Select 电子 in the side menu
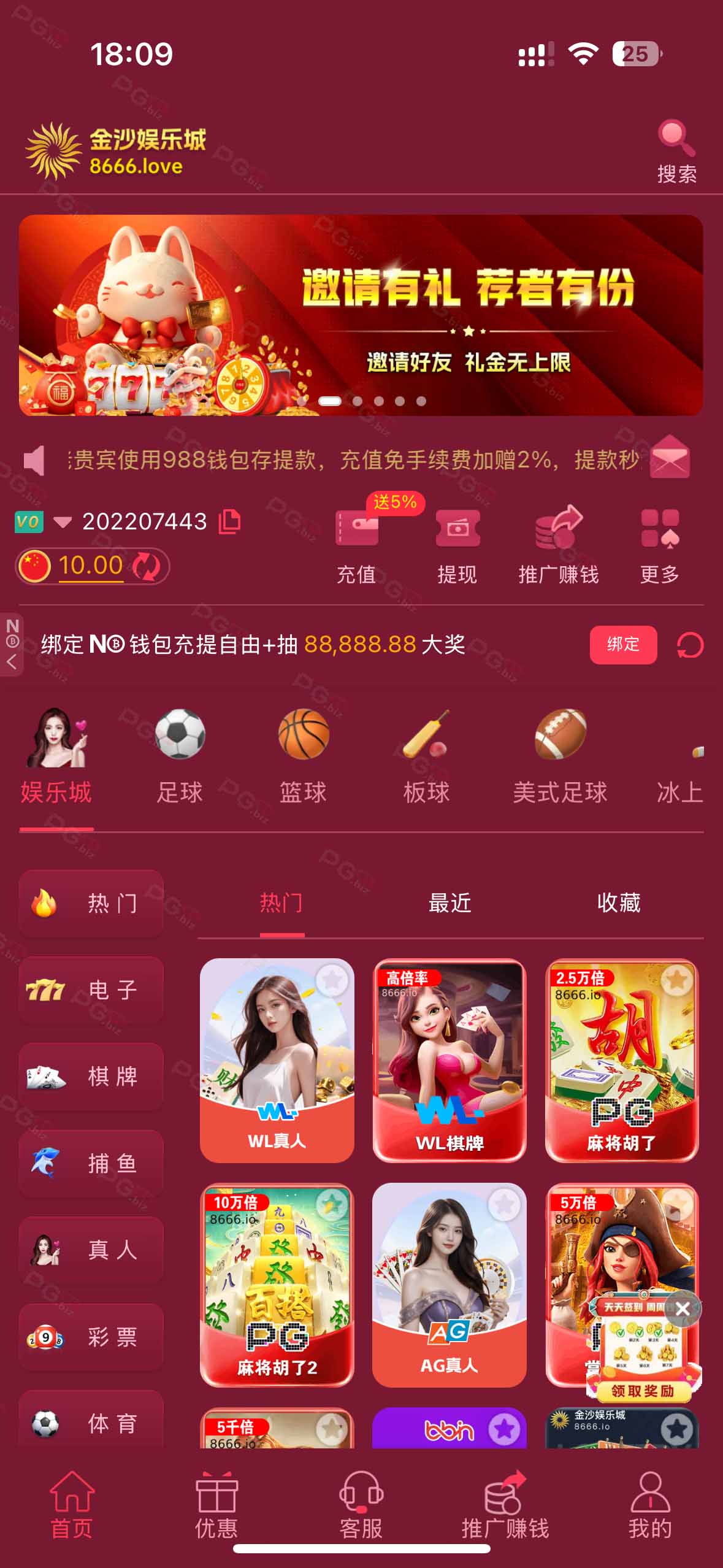 (x=91, y=990)
